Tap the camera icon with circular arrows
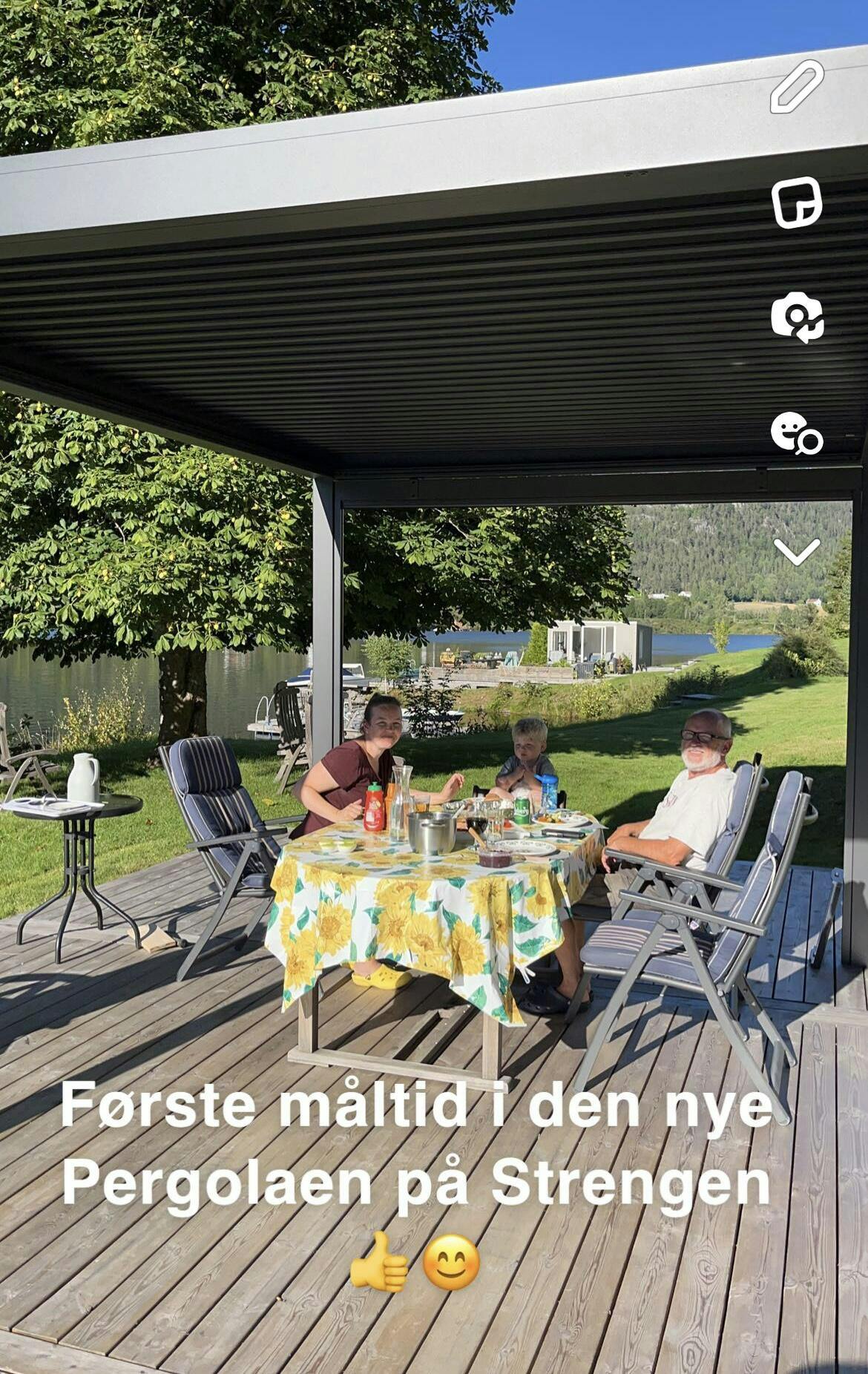 pos(797,318)
